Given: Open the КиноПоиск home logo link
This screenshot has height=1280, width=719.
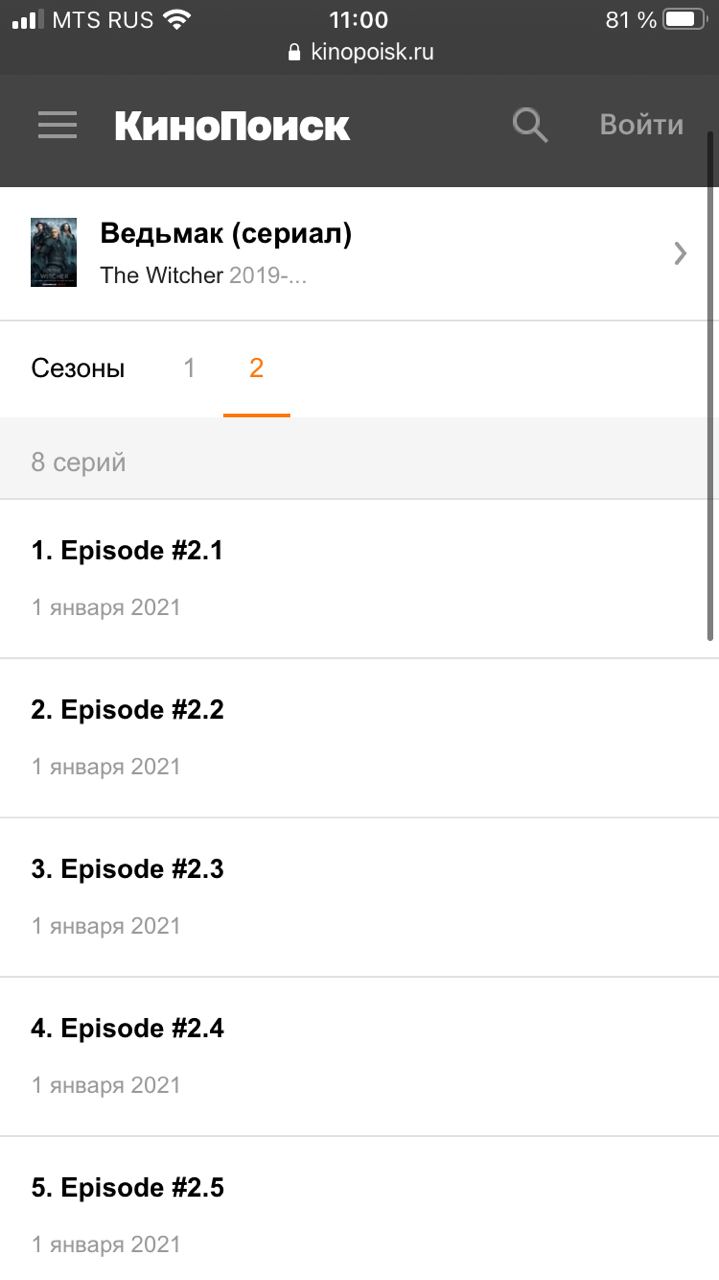Looking at the screenshot, I should pos(232,126).
